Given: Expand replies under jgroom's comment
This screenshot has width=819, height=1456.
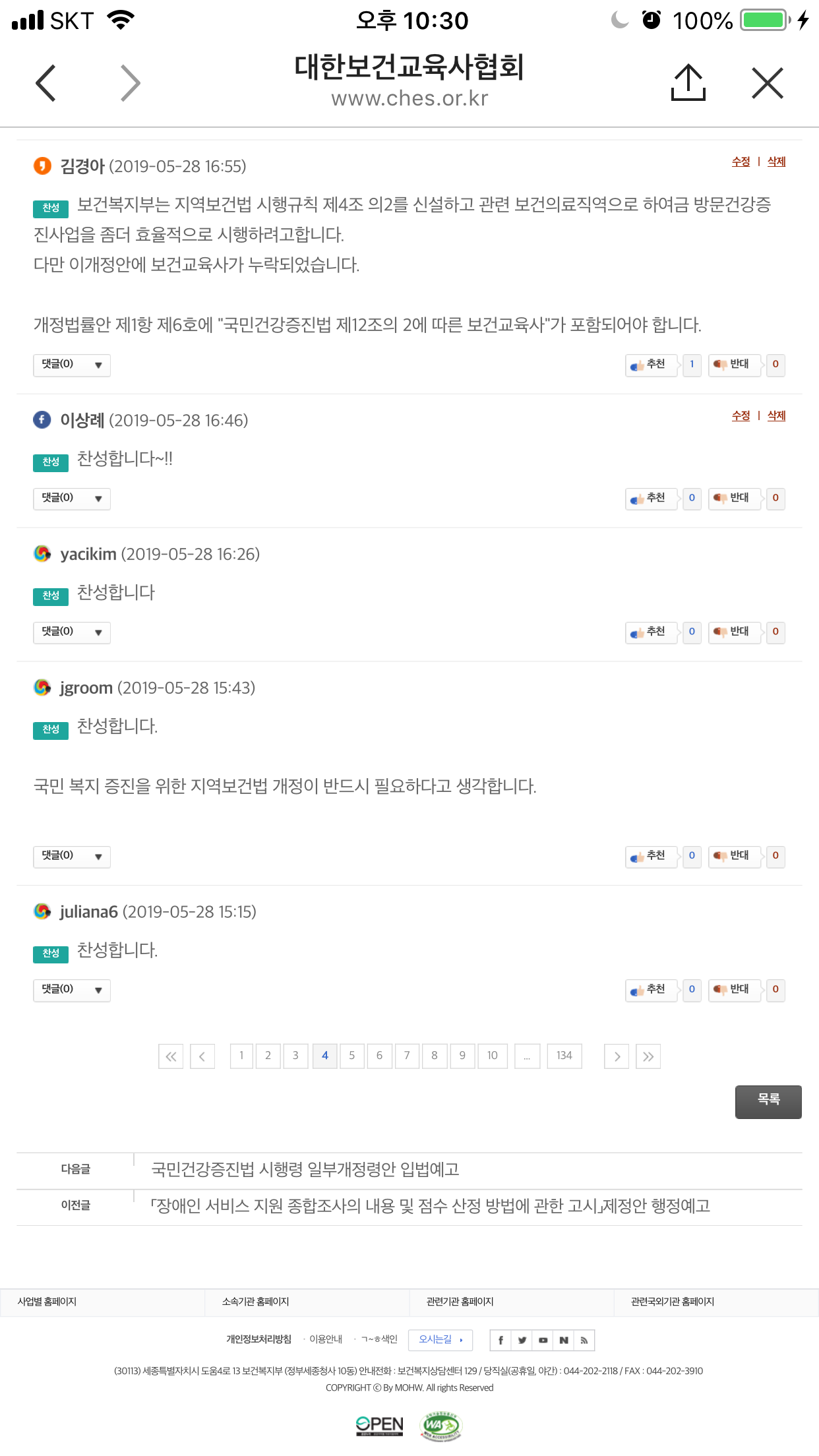Looking at the screenshot, I should [x=71, y=856].
